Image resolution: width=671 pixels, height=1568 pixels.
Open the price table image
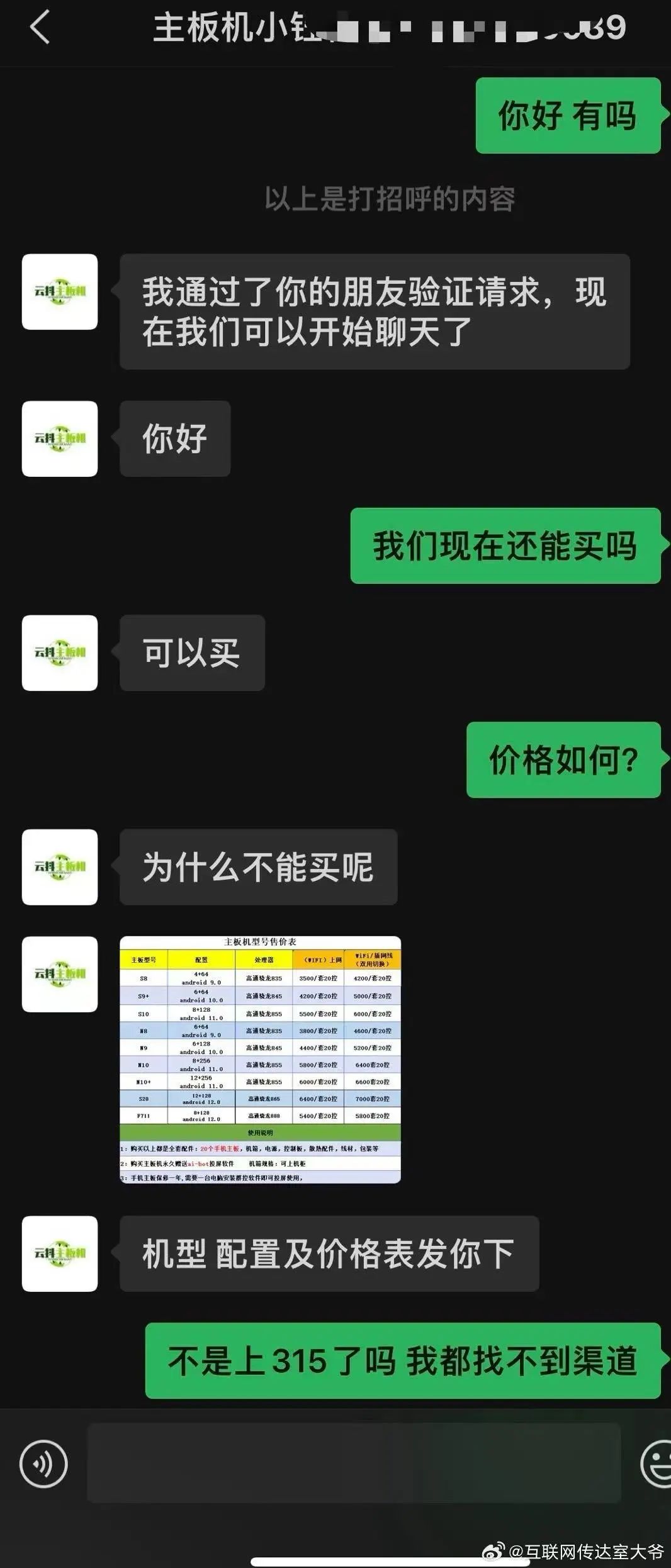(260, 1060)
